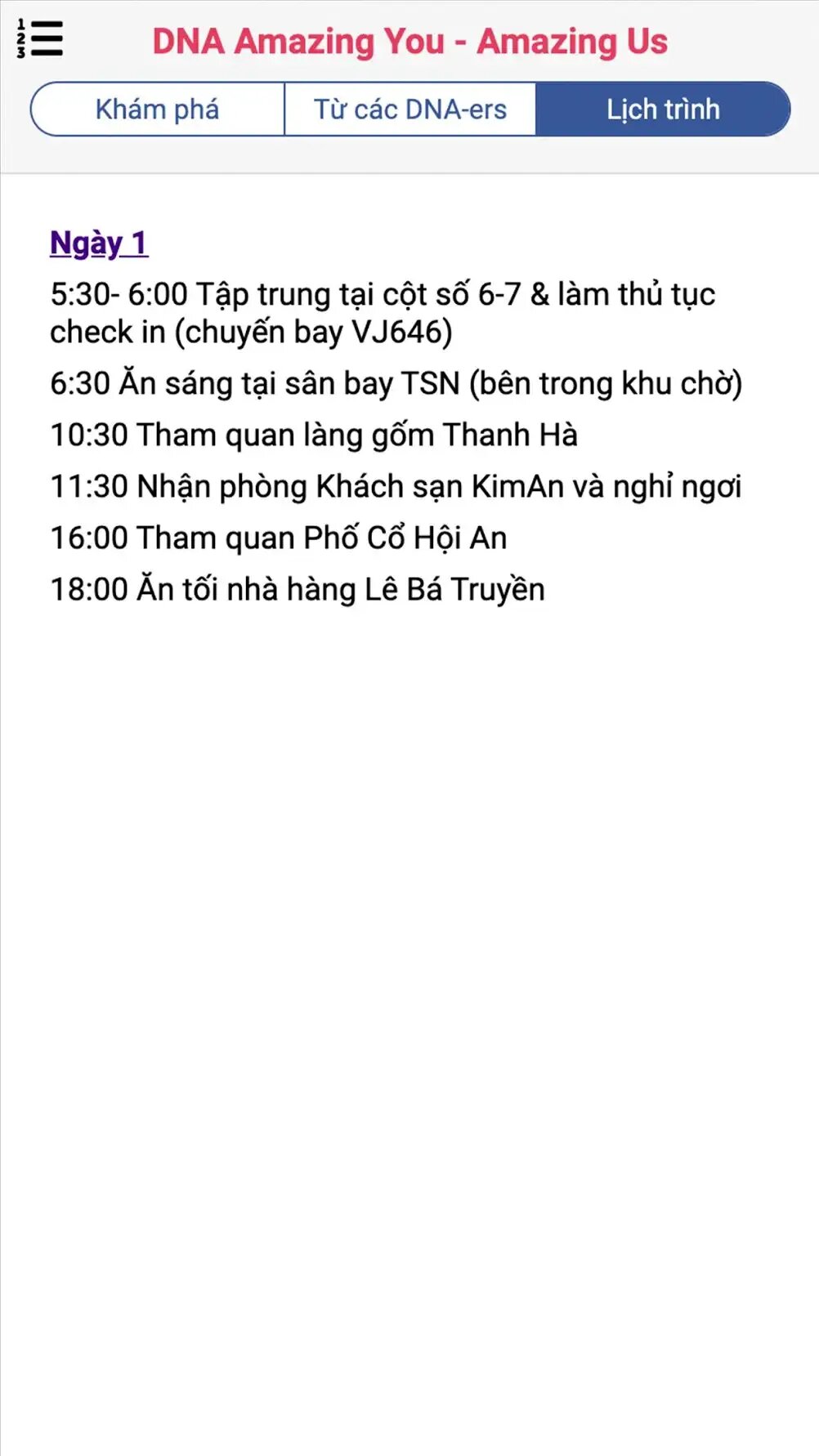
Task: Switch to the Khám phá tab
Action: (x=158, y=109)
